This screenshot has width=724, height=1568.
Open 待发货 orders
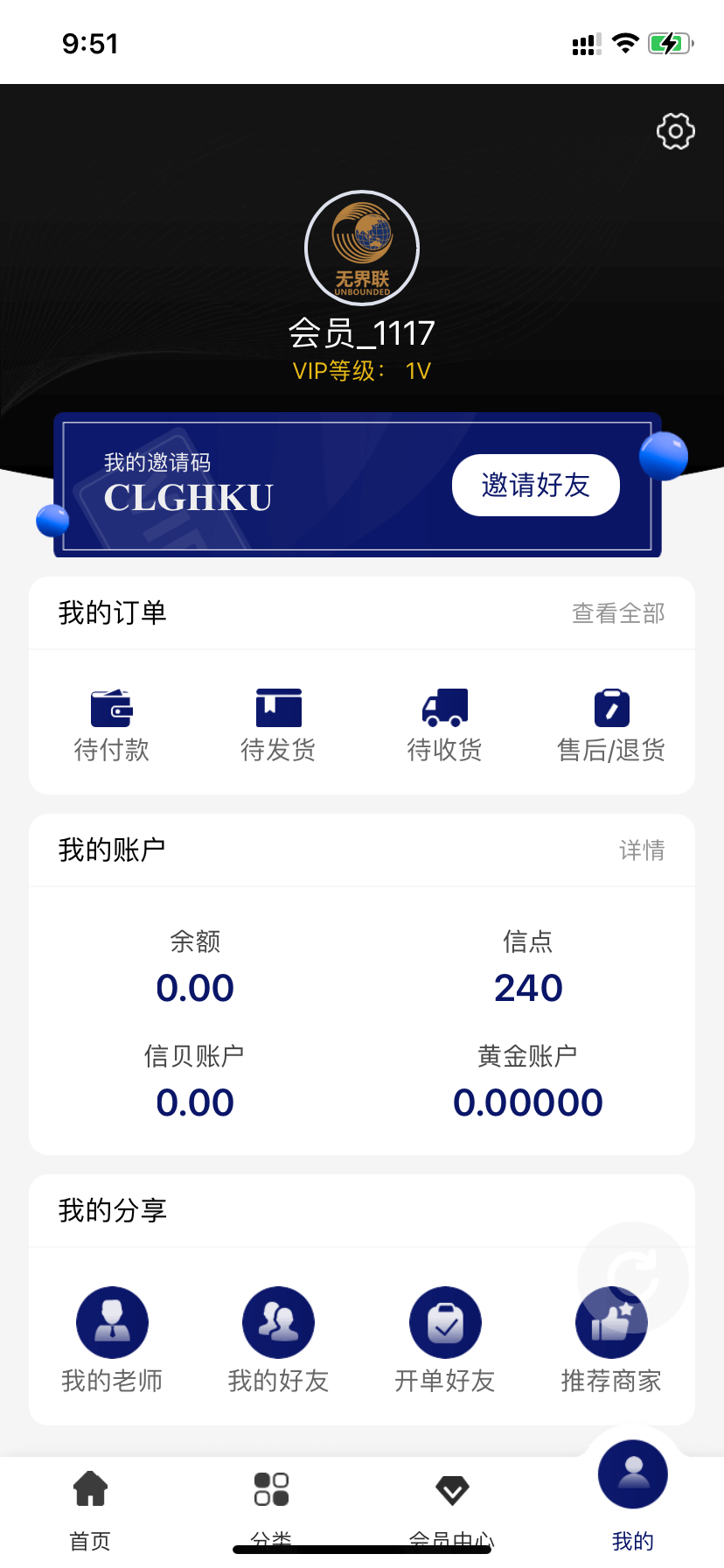[x=278, y=724]
